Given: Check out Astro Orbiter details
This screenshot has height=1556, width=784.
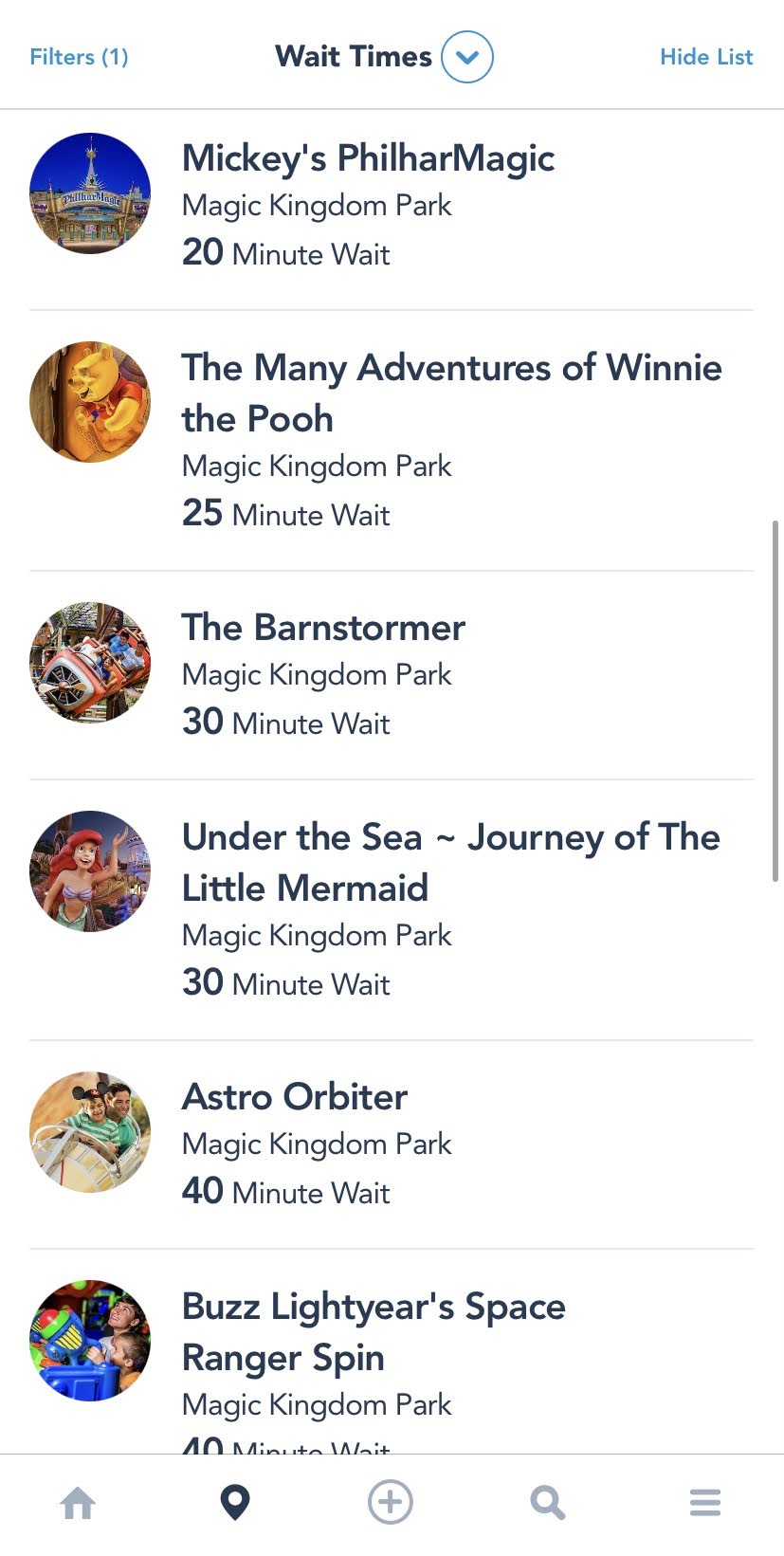Looking at the screenshot, I should tap(295, 1097).
